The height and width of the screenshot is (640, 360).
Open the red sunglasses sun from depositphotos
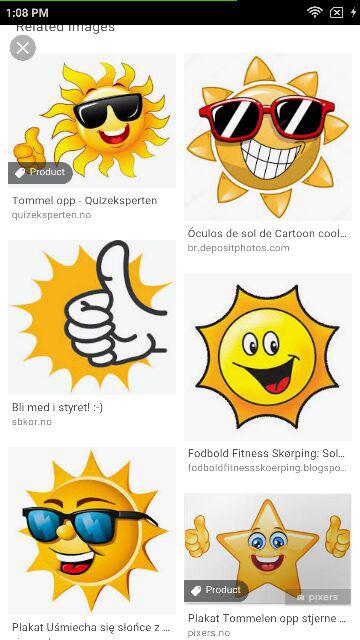[x=268, y=137]
